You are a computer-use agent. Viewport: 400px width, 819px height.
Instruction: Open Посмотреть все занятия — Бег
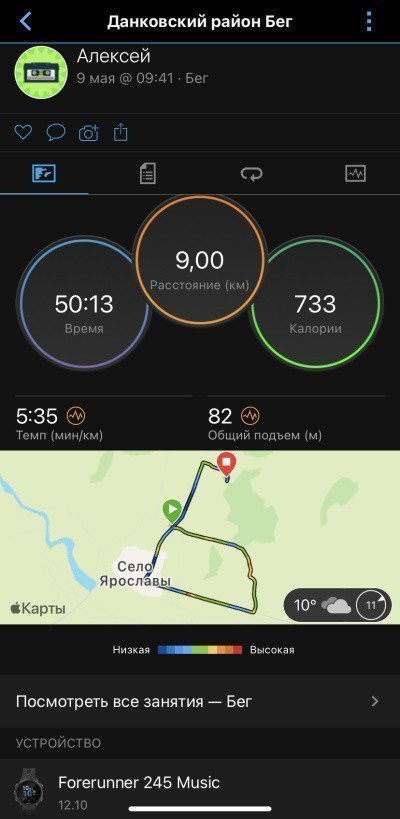pyautogui.click(x=200, y=701)
